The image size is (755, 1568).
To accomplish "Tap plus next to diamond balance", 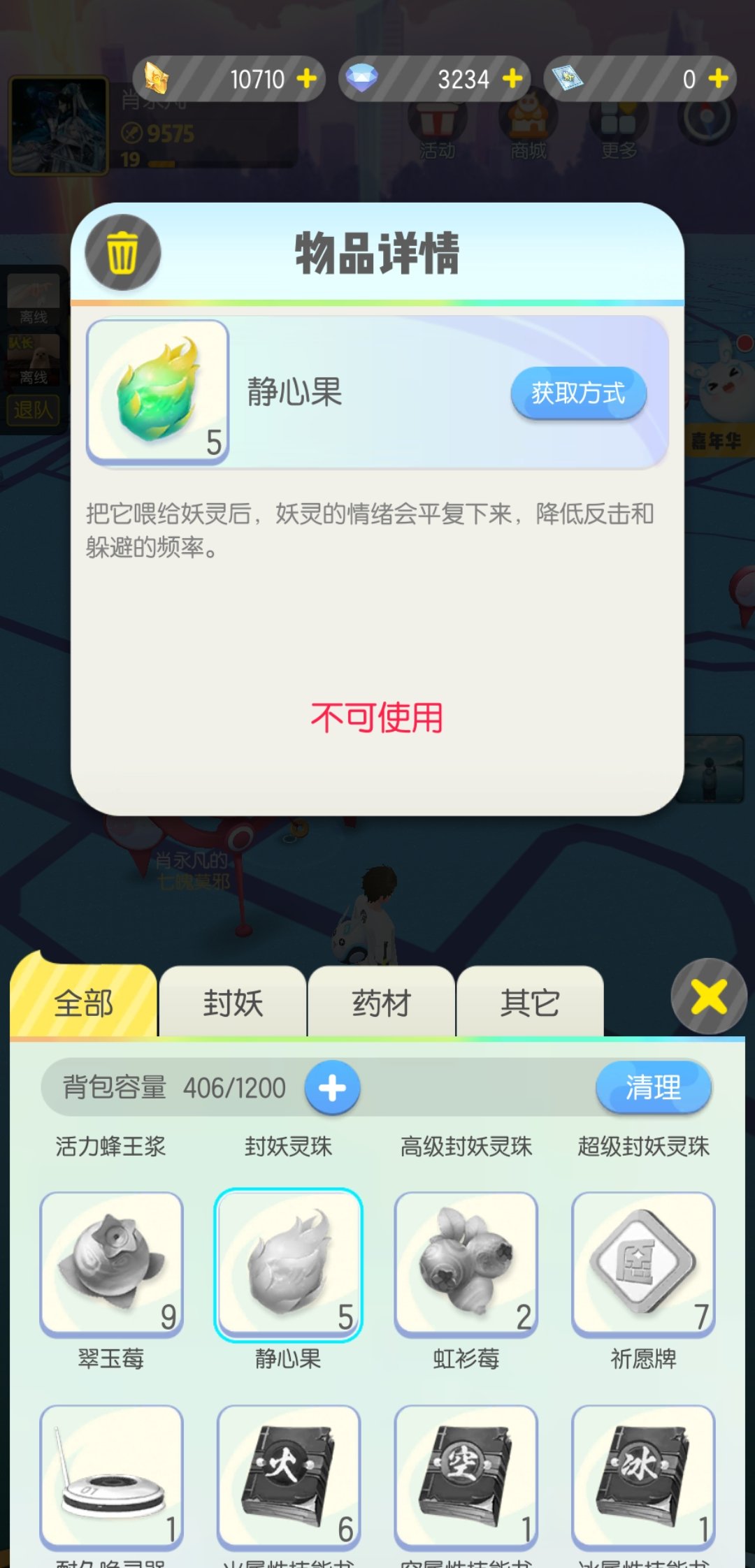I will [511, 79].
